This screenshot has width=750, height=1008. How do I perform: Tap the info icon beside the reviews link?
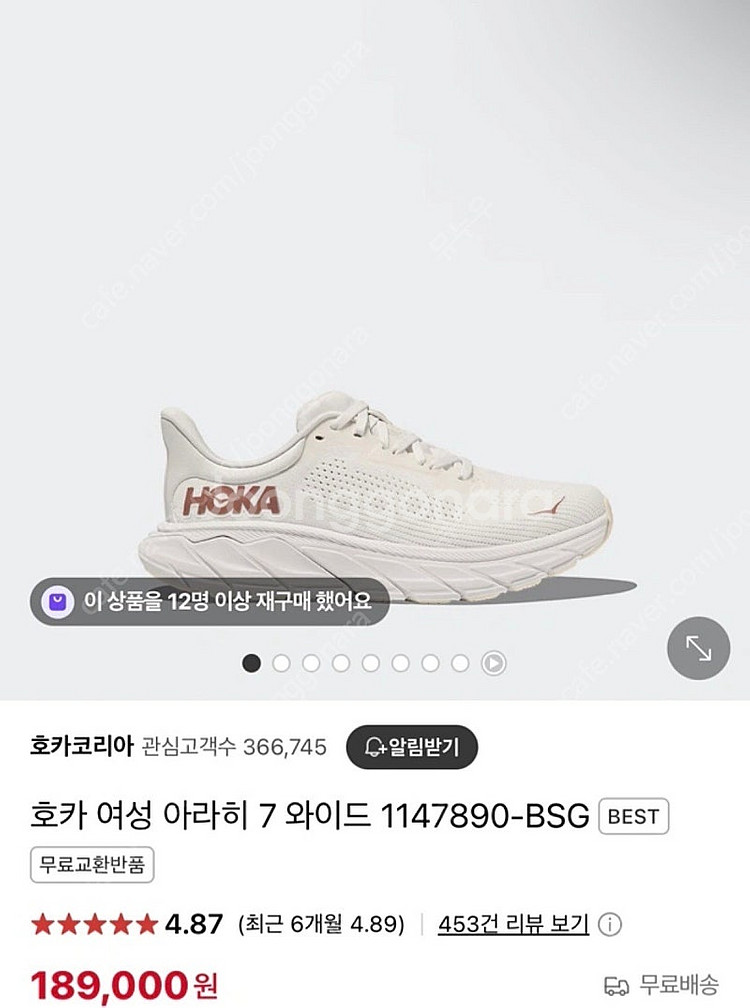(x=610, y=924)
